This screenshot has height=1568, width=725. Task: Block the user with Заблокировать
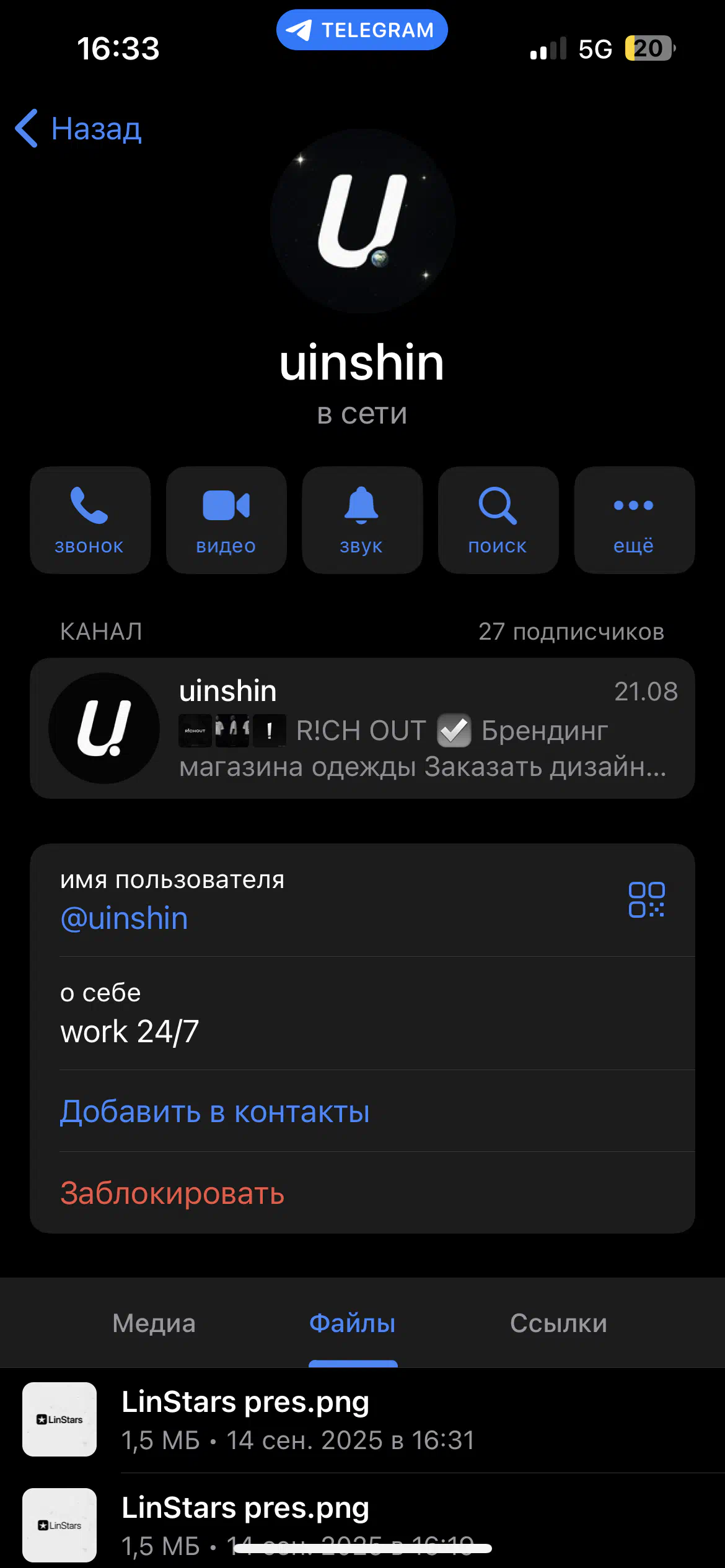pyautogui.click(x=172, y=1193)
